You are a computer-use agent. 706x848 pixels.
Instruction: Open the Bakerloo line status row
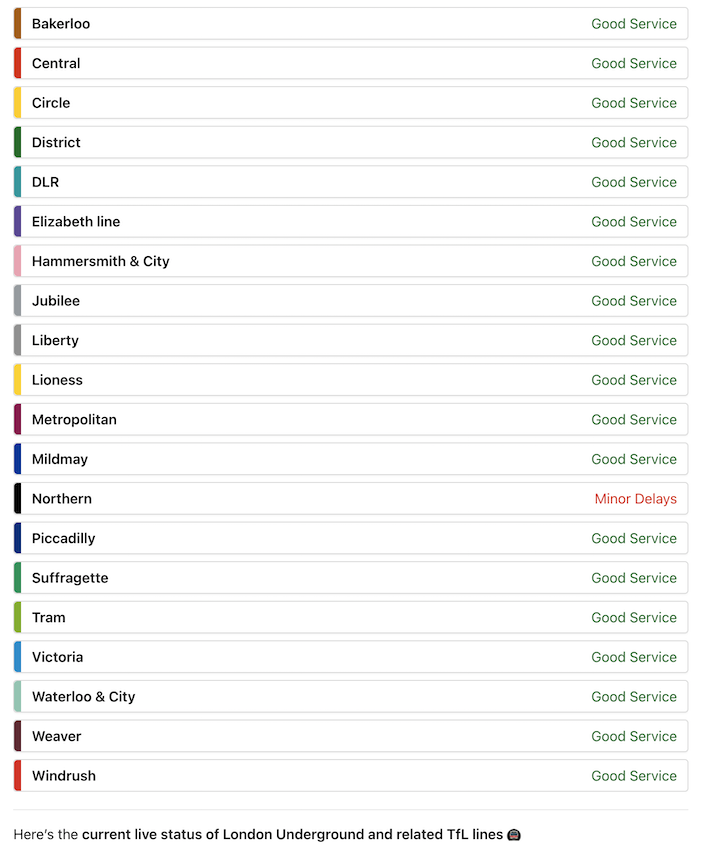pos(350,24)
